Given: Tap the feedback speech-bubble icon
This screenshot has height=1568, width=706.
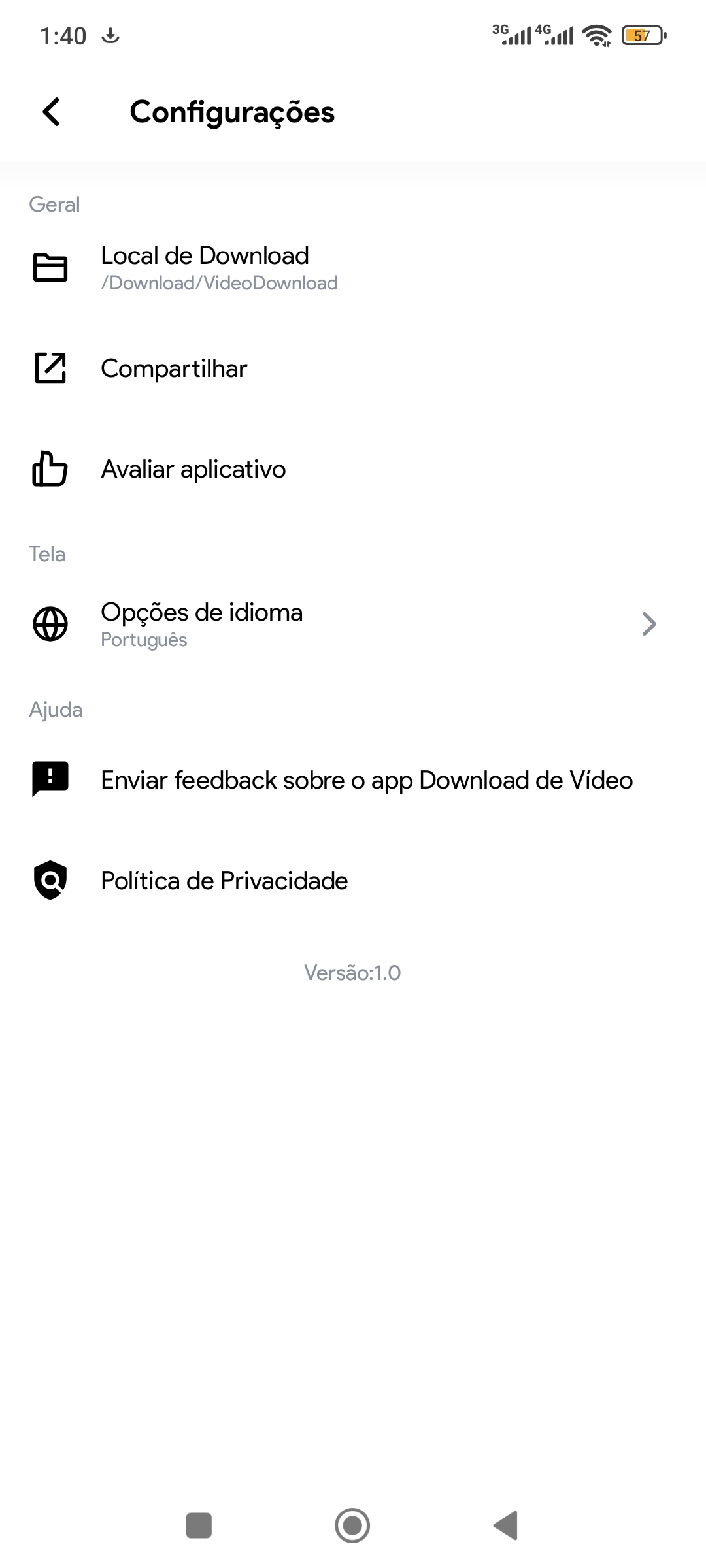Looking at the screenshot, I should 50,779.
